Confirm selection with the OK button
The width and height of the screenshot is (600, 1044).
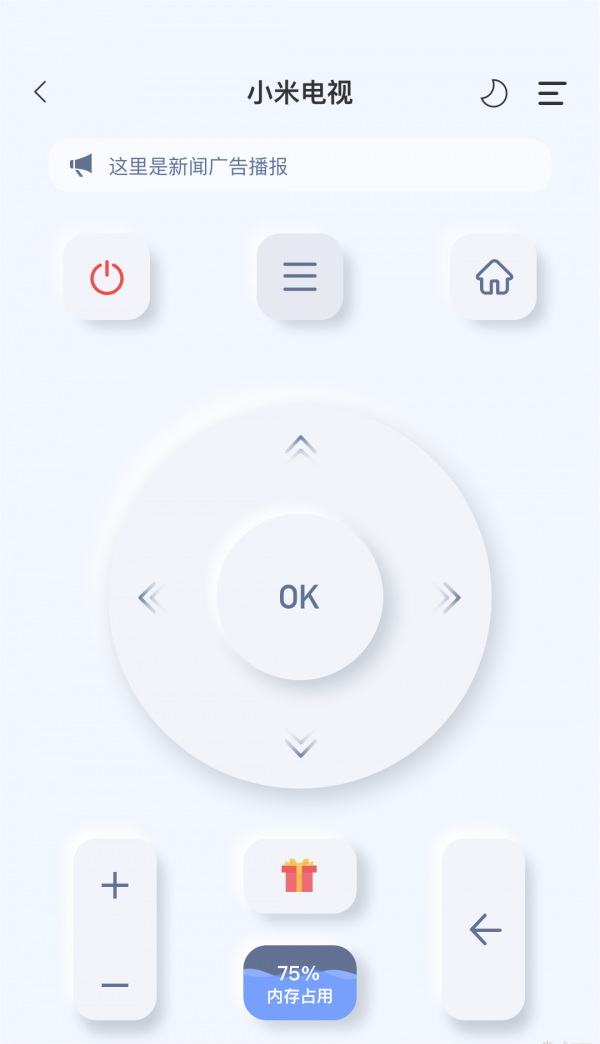(300, 597)
